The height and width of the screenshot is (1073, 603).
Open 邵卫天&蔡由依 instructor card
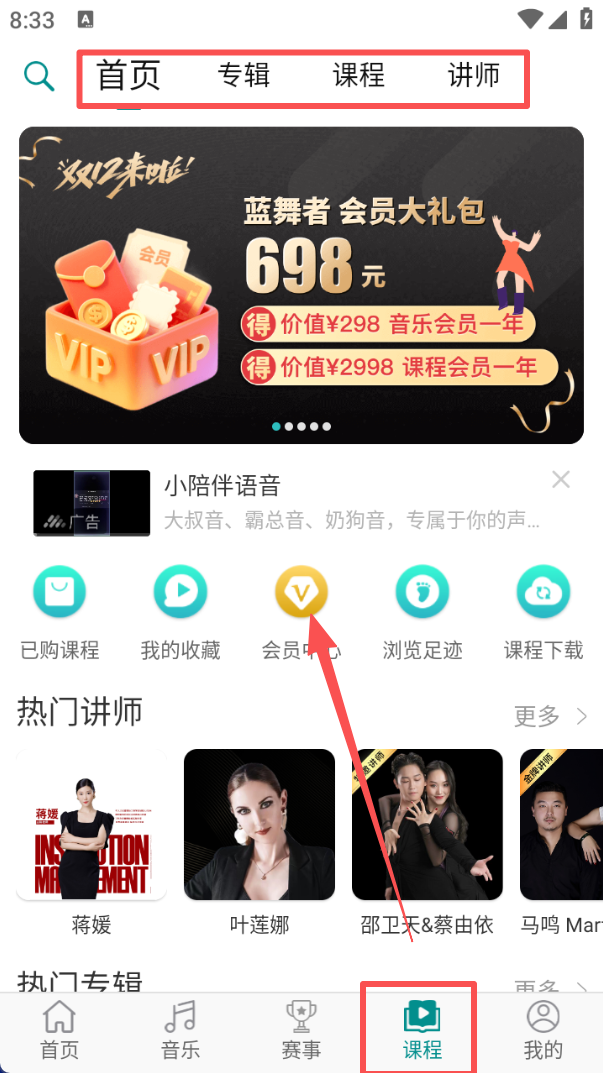(x=427, y=840)
